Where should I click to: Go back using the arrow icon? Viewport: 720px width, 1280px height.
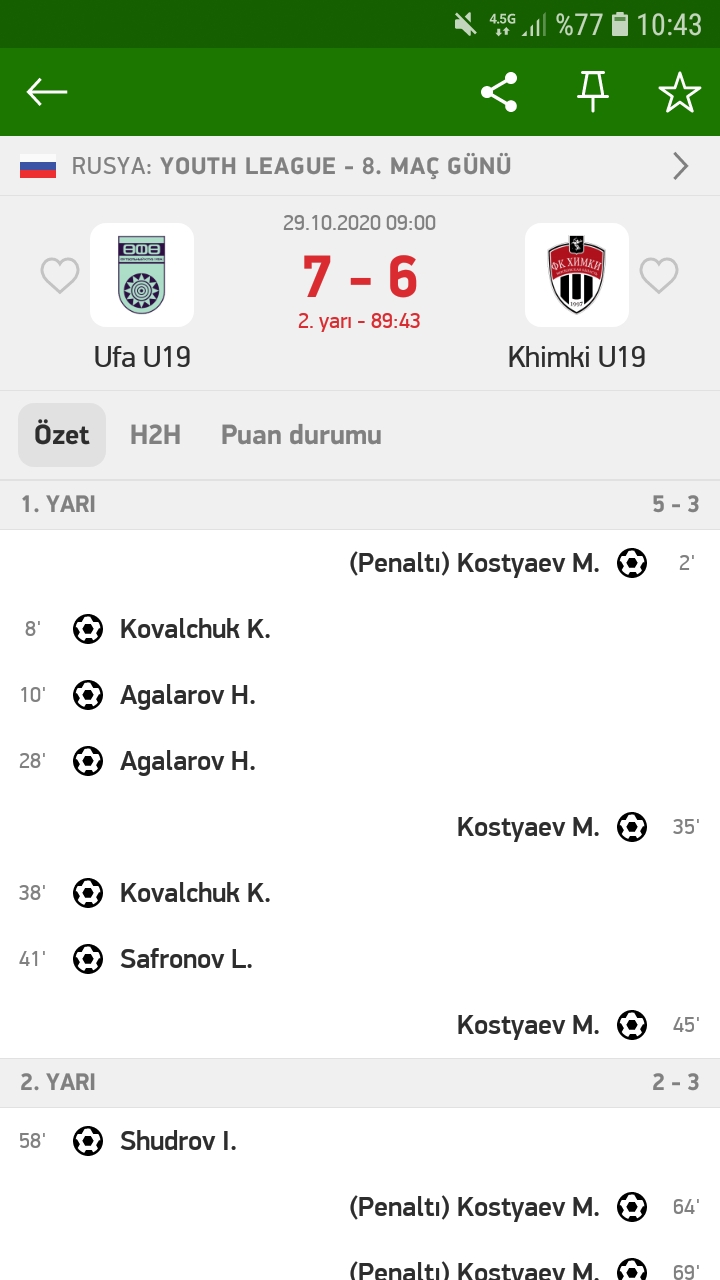tap(47, 92)
